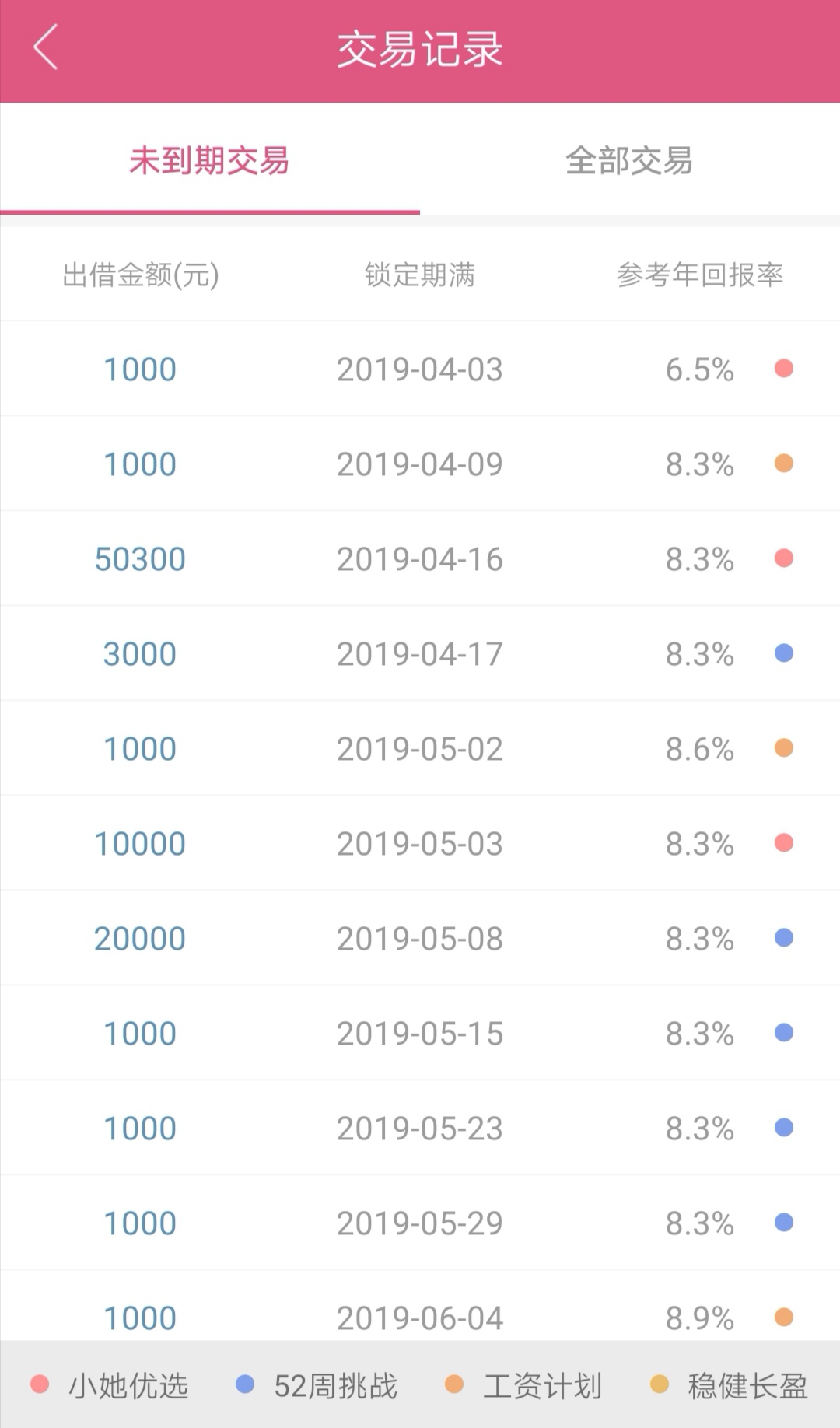Open the 1000 record due 2019-05-15
The height and width of the screenshot is (1428, 840).
coord(420,1033)
